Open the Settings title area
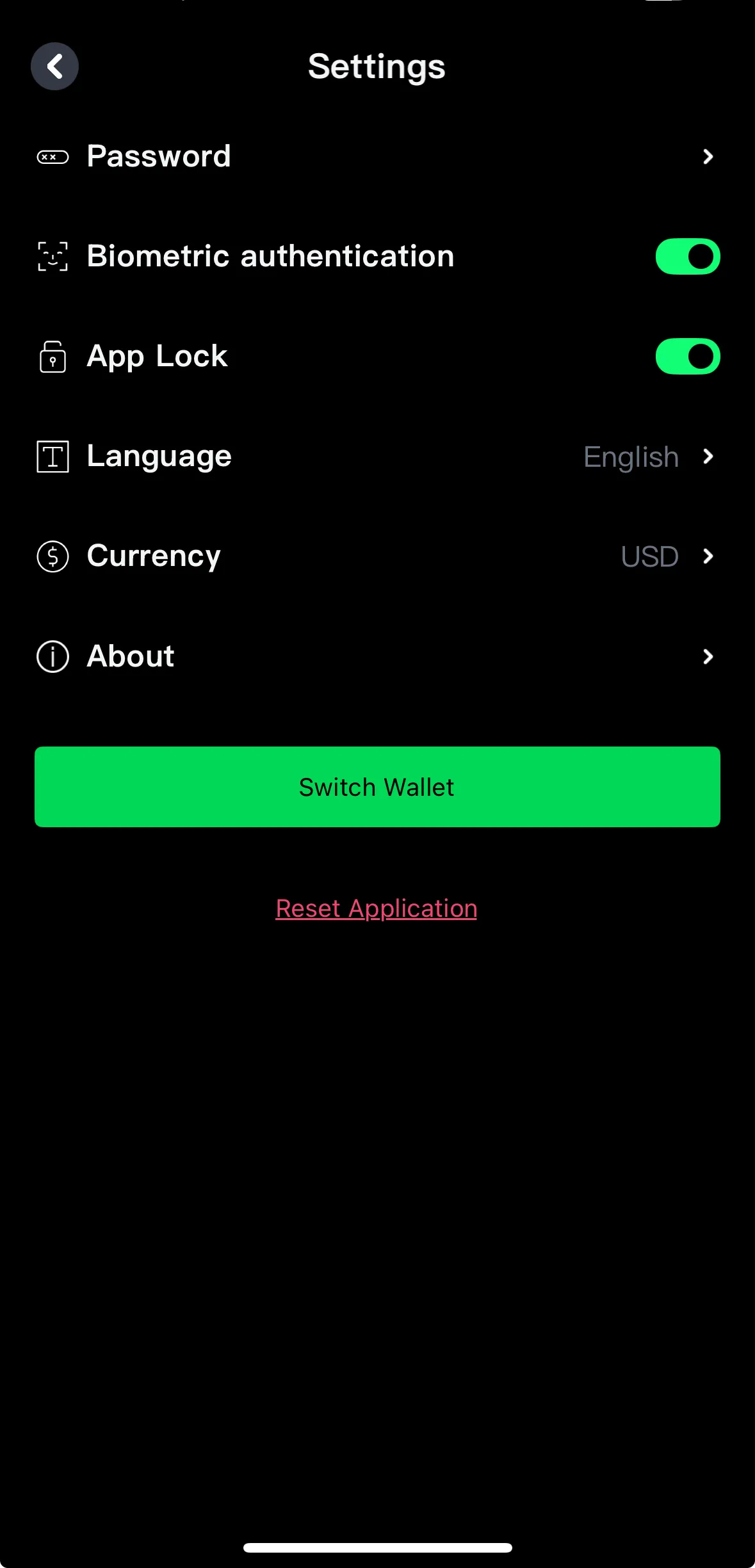Screen dimensions: 755x1568 (x=377, y=66)
